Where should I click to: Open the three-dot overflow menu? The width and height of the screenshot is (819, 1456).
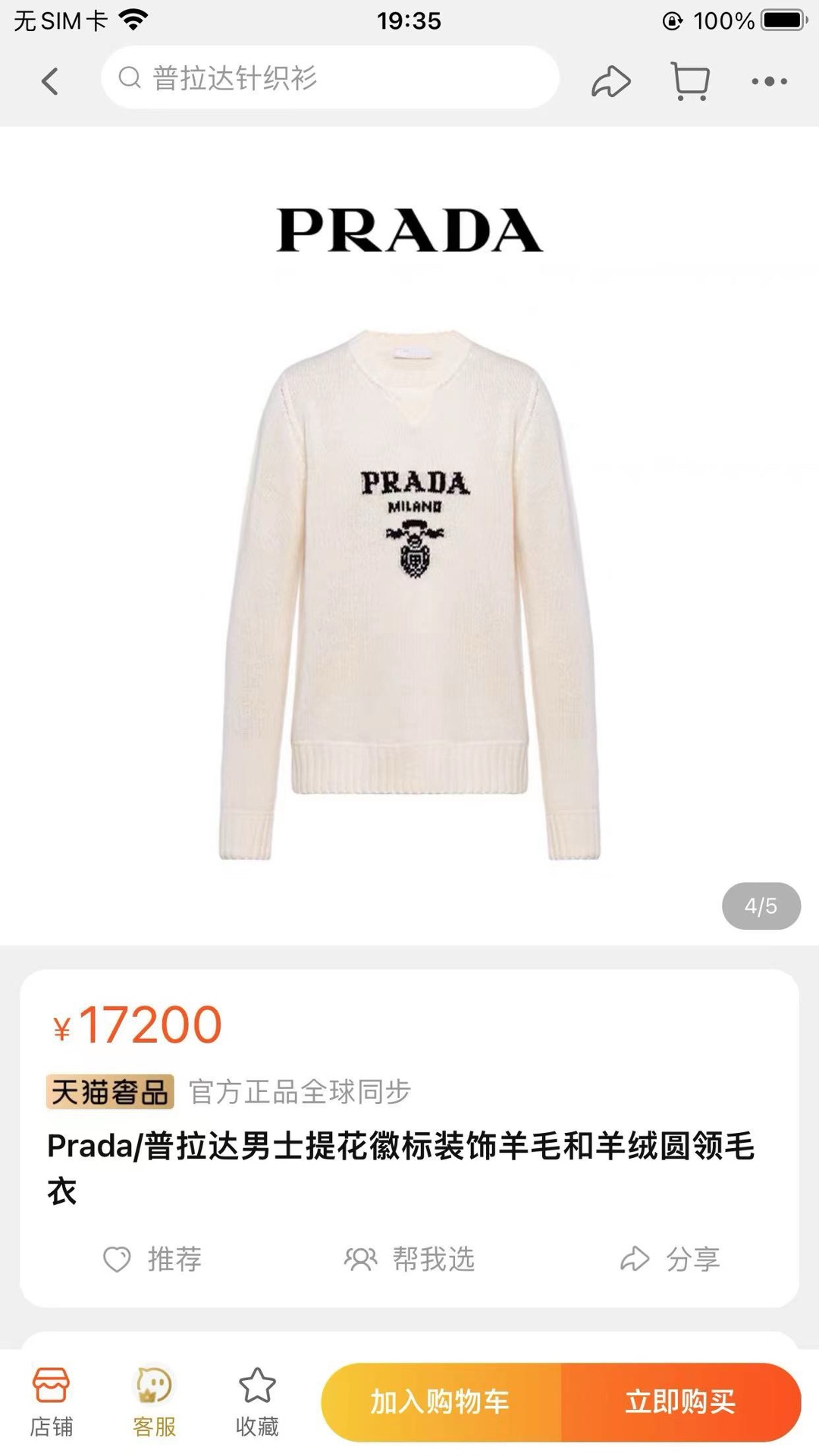769,81
